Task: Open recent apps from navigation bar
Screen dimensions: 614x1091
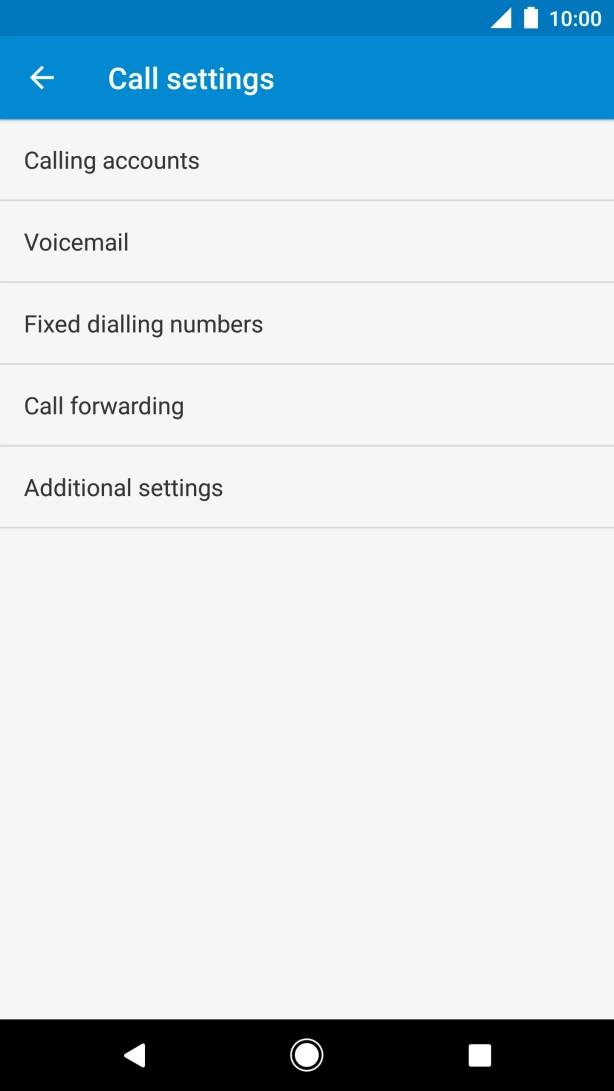Action: coord(480,1054)
